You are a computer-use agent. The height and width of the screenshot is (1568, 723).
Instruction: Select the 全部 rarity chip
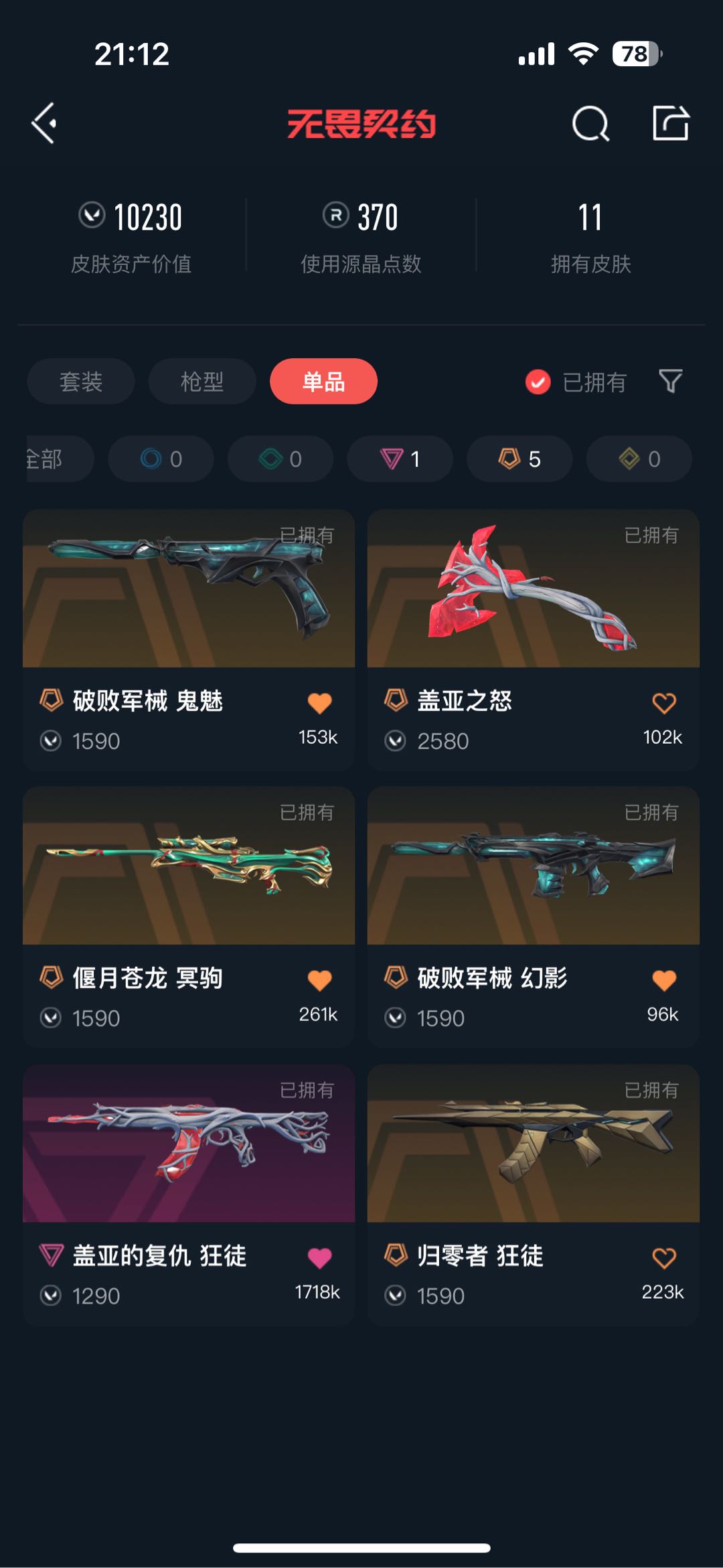pos(54,459)
